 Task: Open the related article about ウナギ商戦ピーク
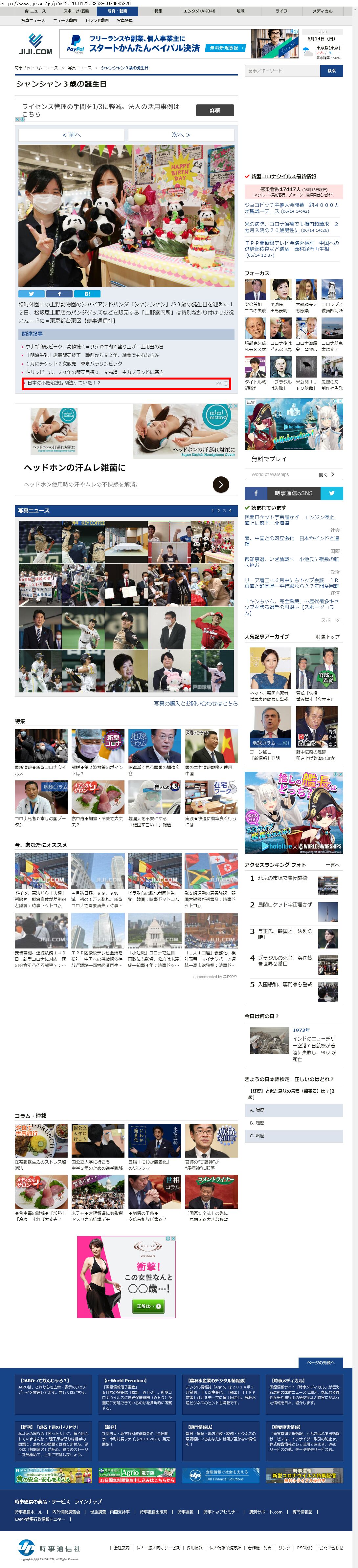(x=94, y=346)
